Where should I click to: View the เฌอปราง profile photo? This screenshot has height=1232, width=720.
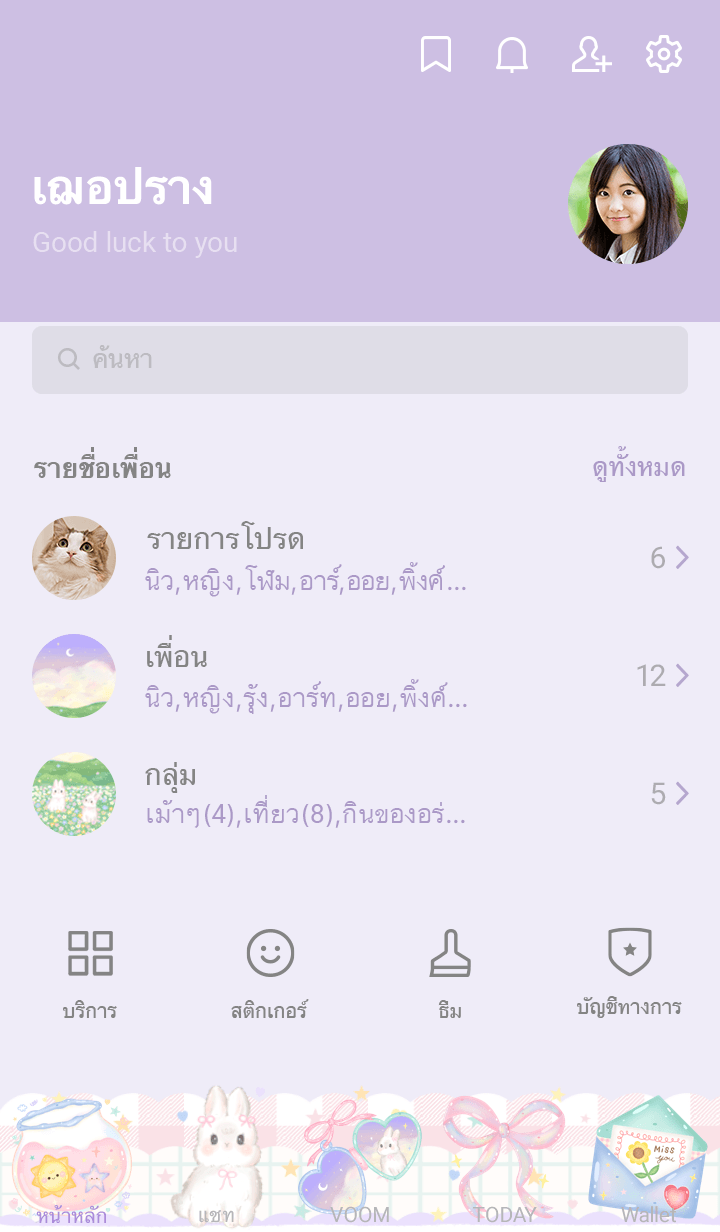tap(628, 204)
